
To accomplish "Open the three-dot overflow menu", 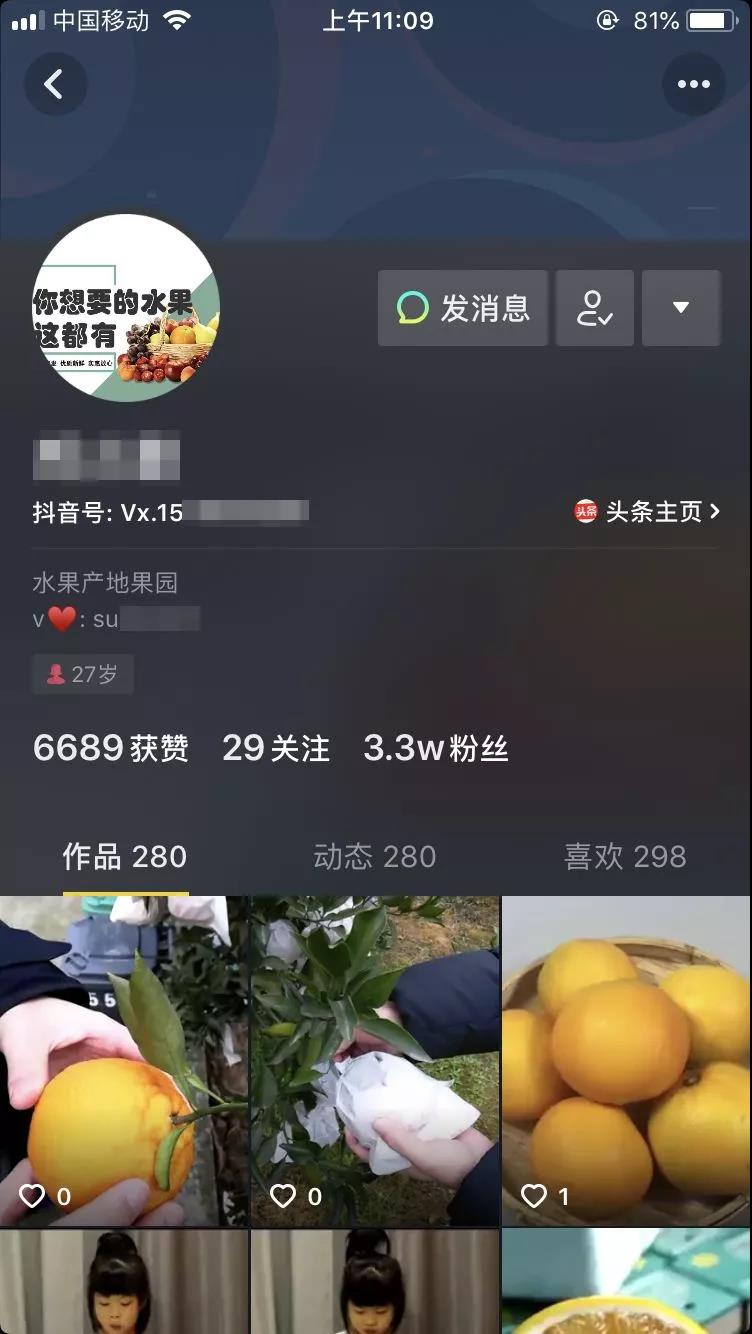I will pyautogui.click(x=693, y=85).
